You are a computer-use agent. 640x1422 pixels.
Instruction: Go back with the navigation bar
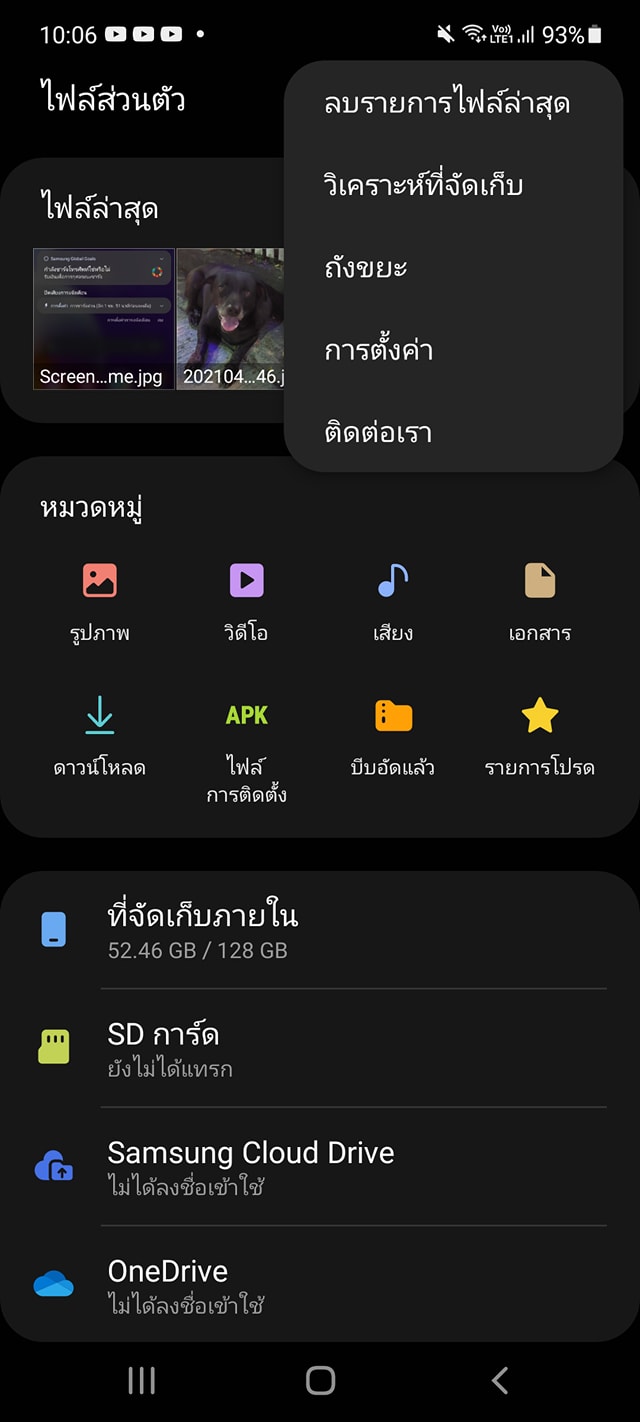click(x=500, y=1381)
